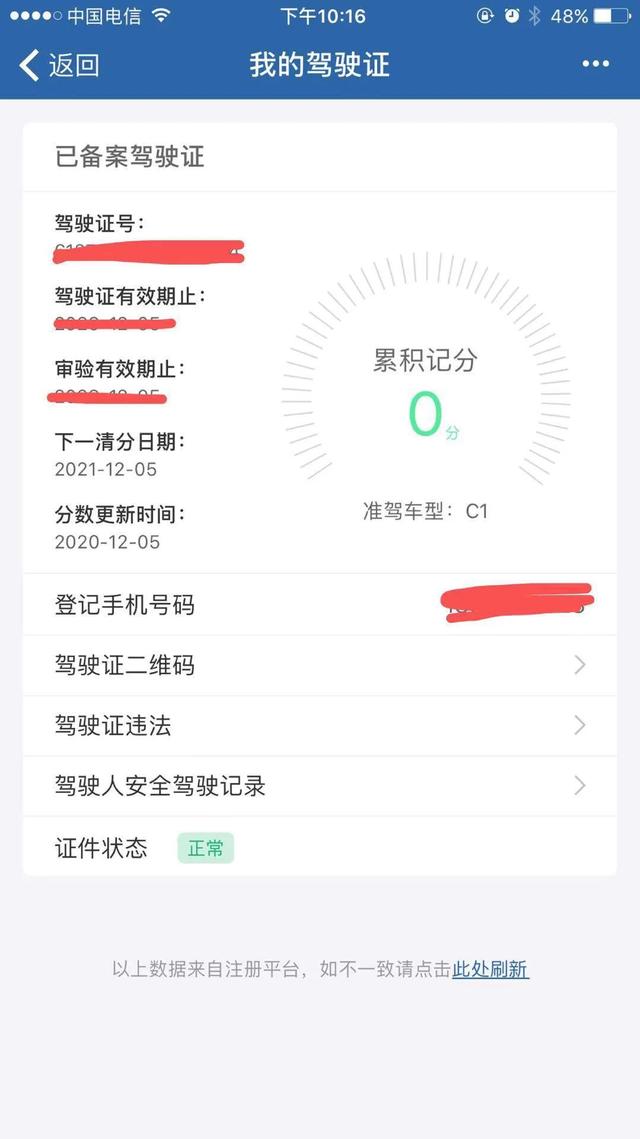This screenshot has width=640, height=1139.
Task: Open 驾驶证违法 row
Action: (319, 726)
